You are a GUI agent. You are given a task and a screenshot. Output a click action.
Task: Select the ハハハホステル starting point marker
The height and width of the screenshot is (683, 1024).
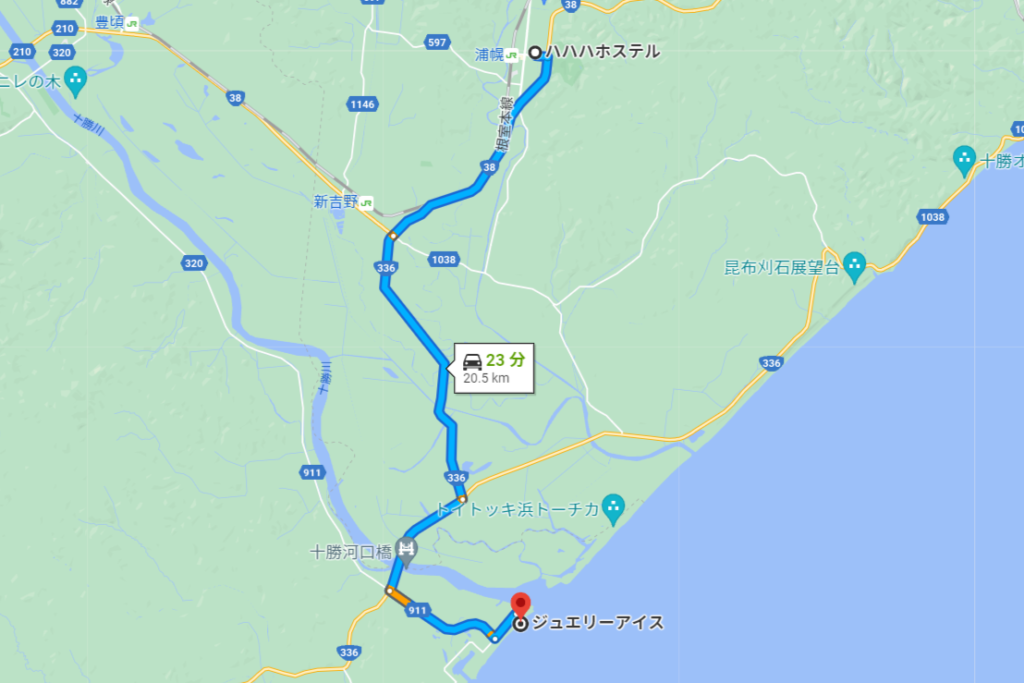[x=535, y=52]
